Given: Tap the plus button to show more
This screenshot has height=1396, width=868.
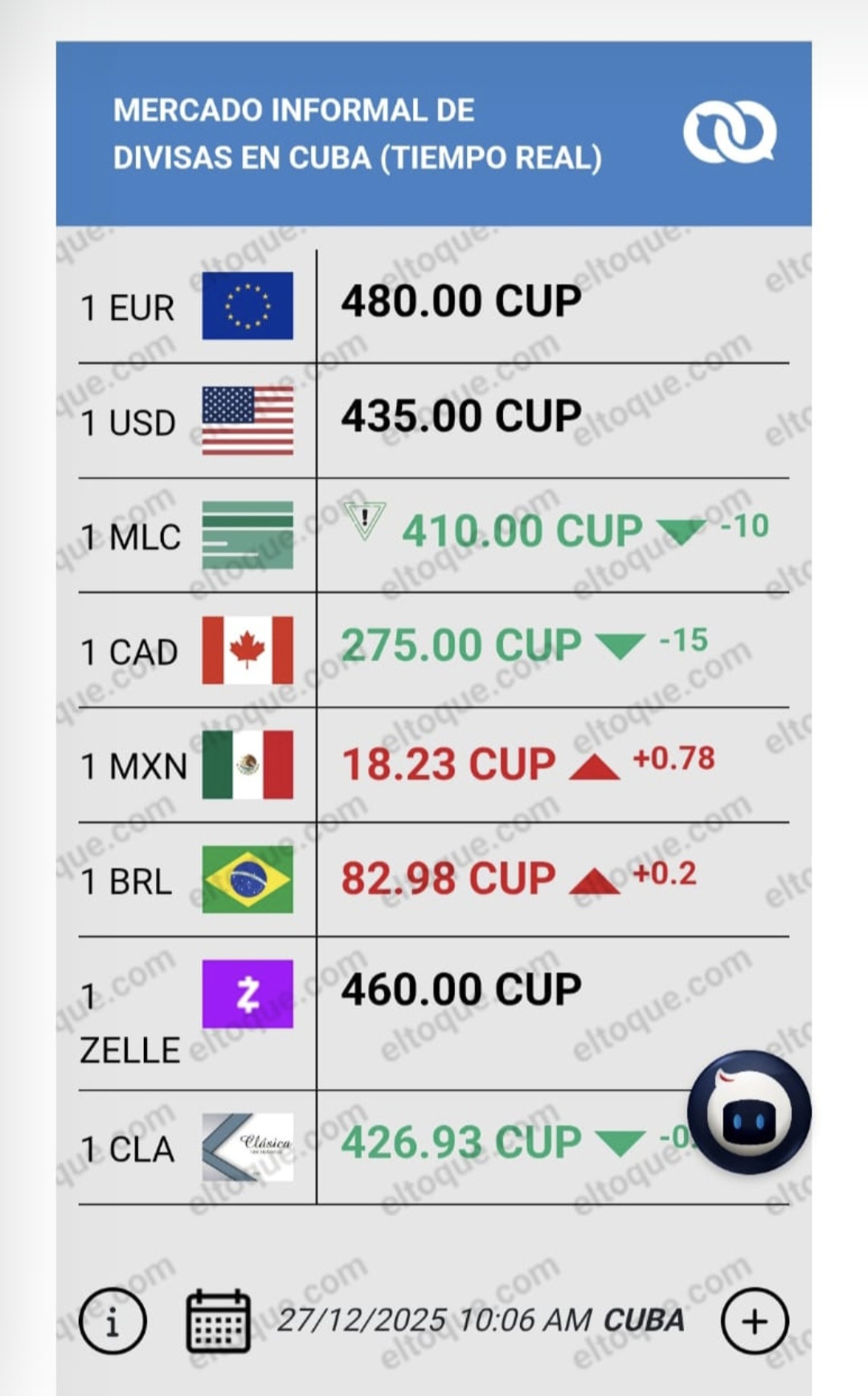Looking at the screenshot, I should [x=754, y=1320].
